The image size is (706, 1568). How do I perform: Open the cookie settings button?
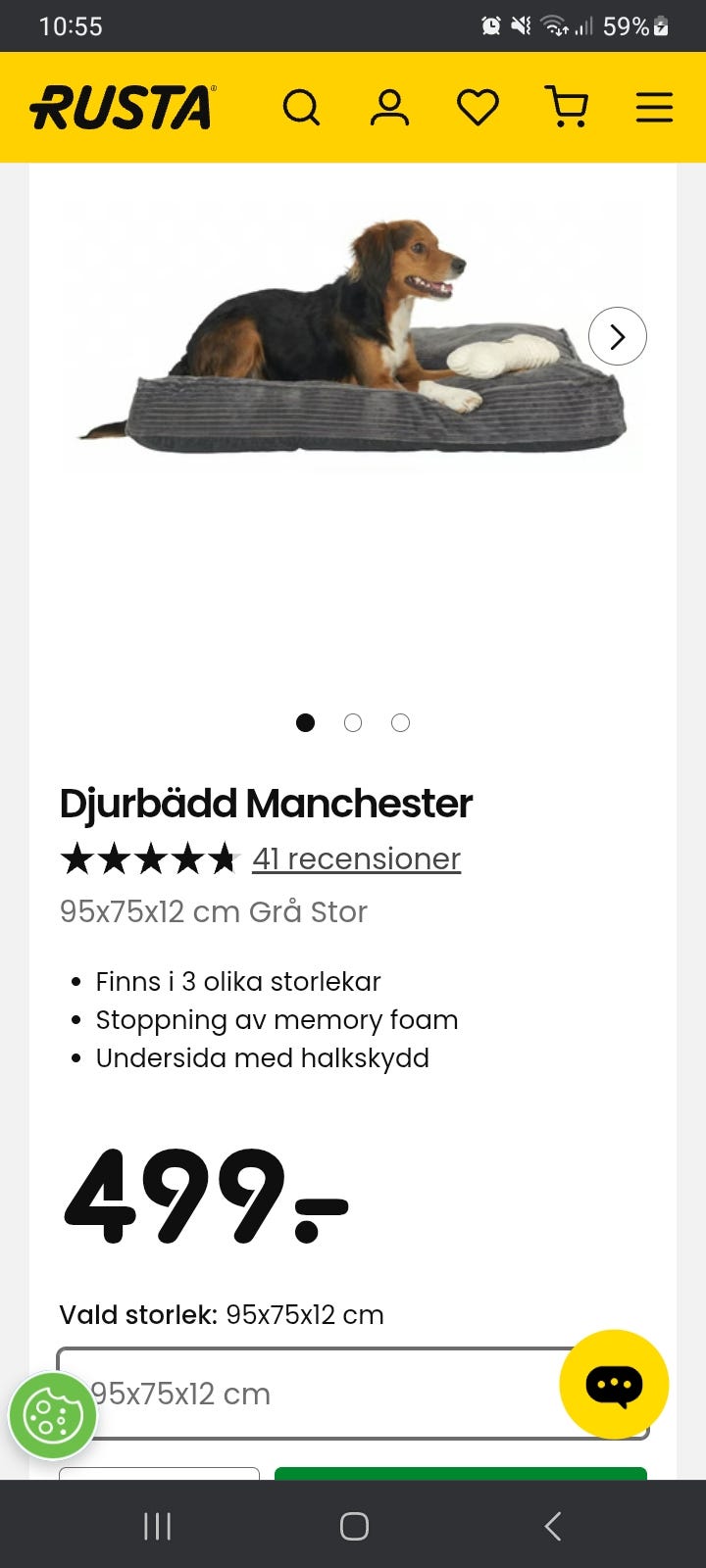pyautogui.click(x=53, y=1416)
